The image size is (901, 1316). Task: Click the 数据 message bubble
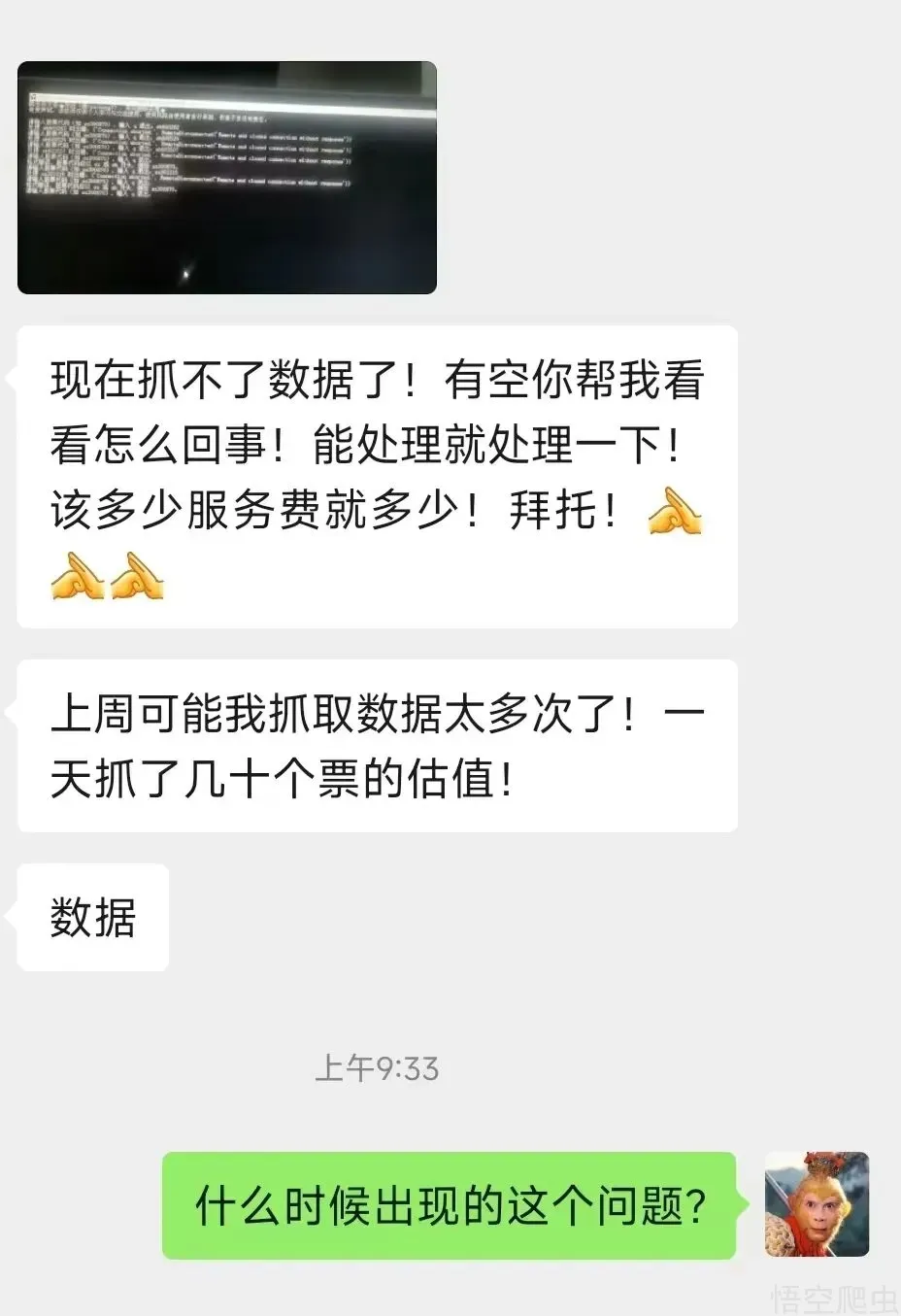click(x=92, y=917)
